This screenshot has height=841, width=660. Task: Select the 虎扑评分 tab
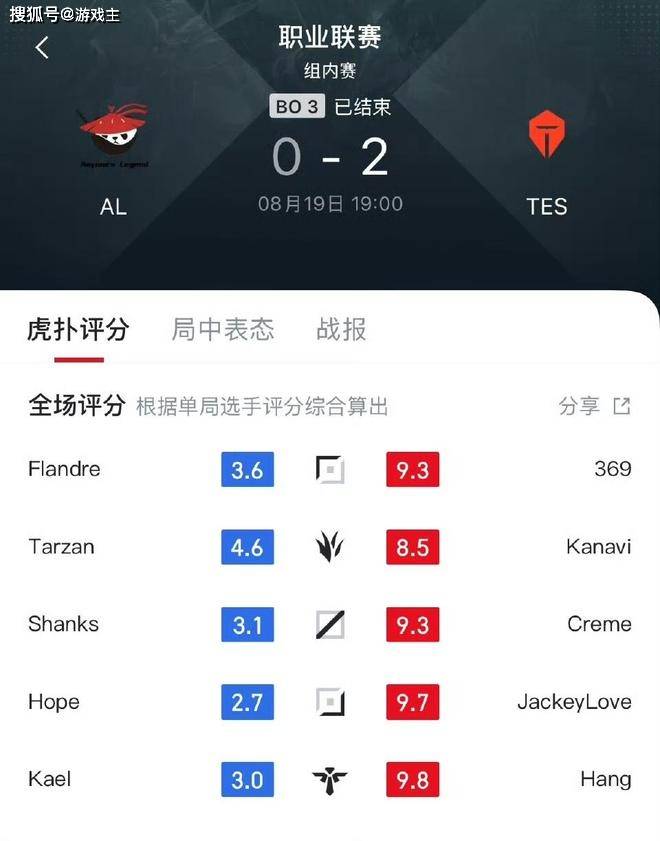pyautogui.click(x=78, y=329)
